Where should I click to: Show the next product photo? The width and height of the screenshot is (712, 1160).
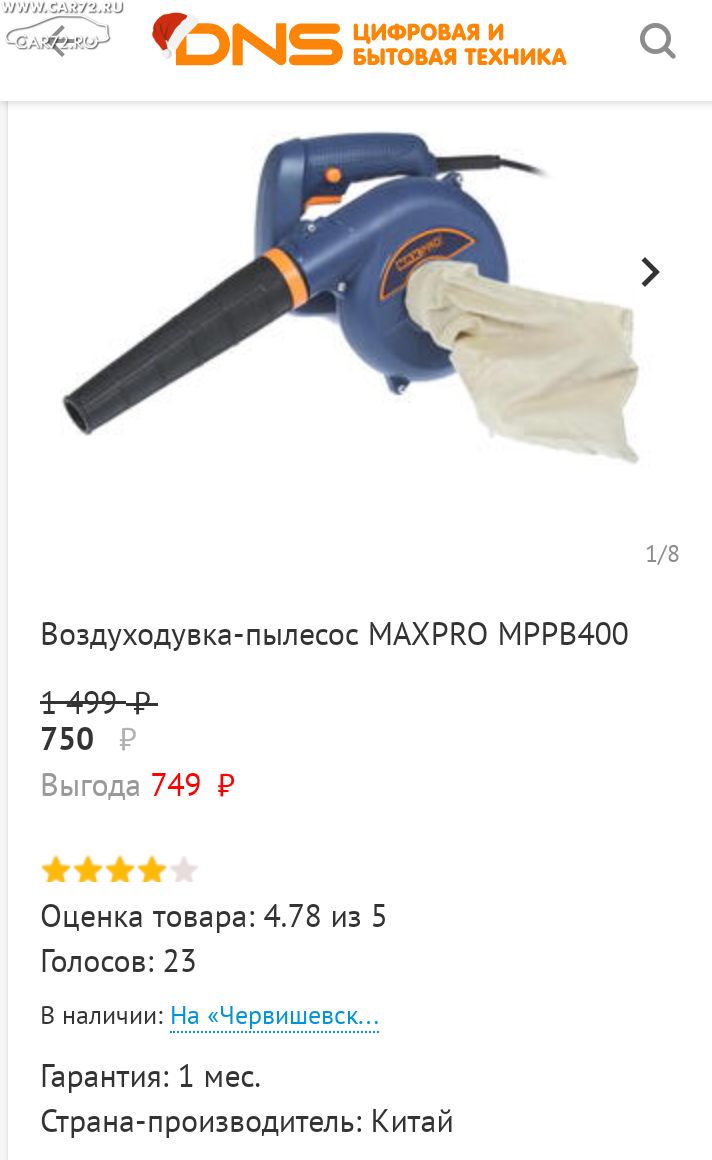click(650, 272)
